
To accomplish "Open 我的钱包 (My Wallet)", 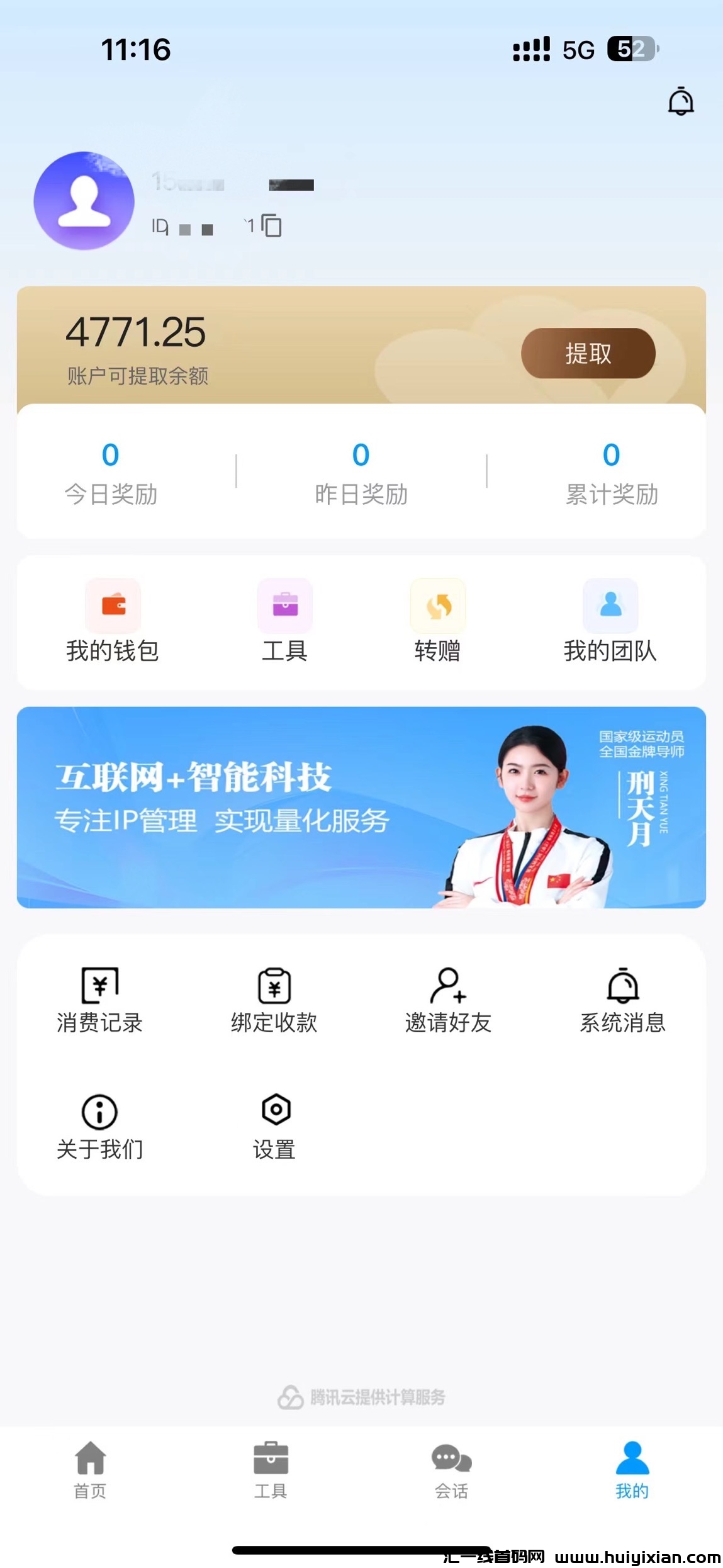I will pyautogui.click(x=113, y=620).
